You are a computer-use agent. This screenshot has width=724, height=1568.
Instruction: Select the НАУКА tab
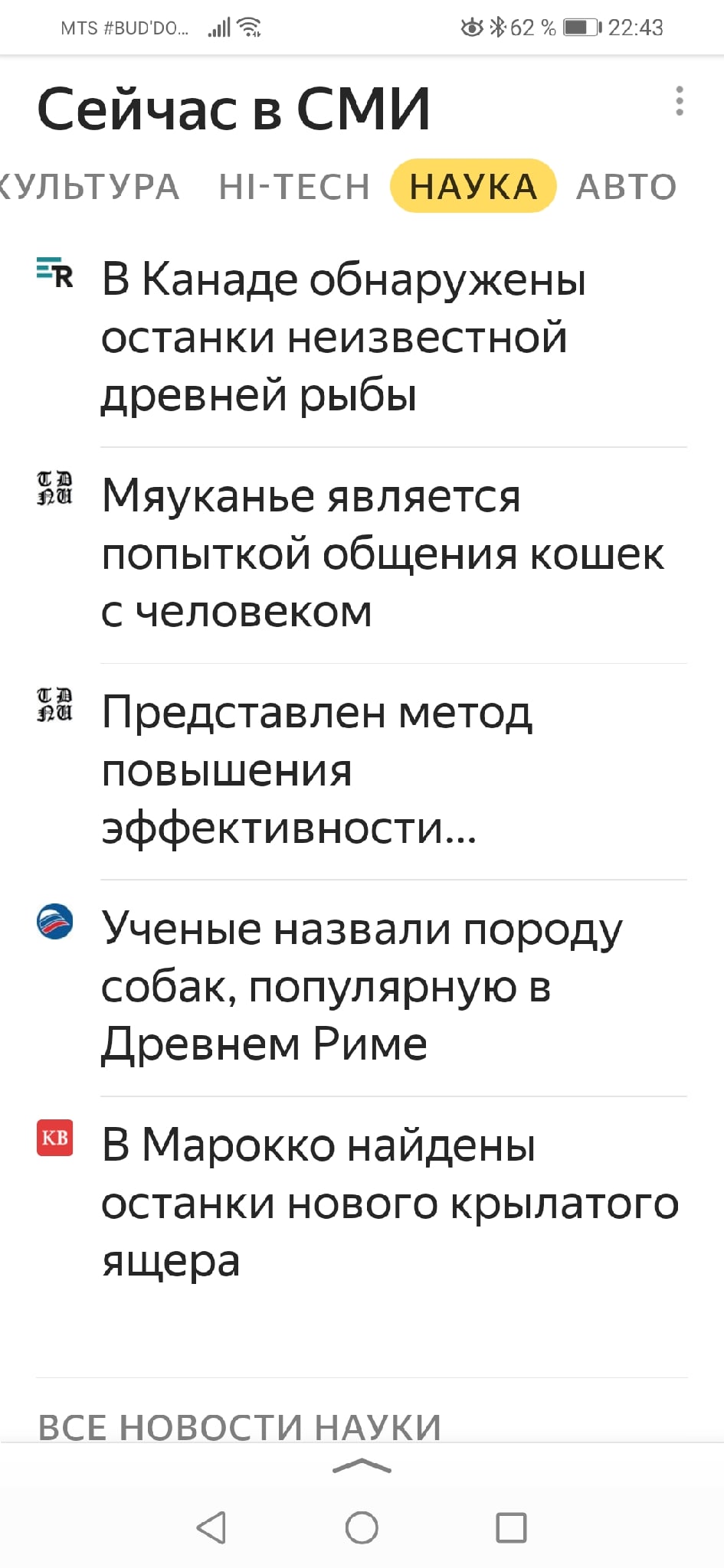[x=473, y=187]
